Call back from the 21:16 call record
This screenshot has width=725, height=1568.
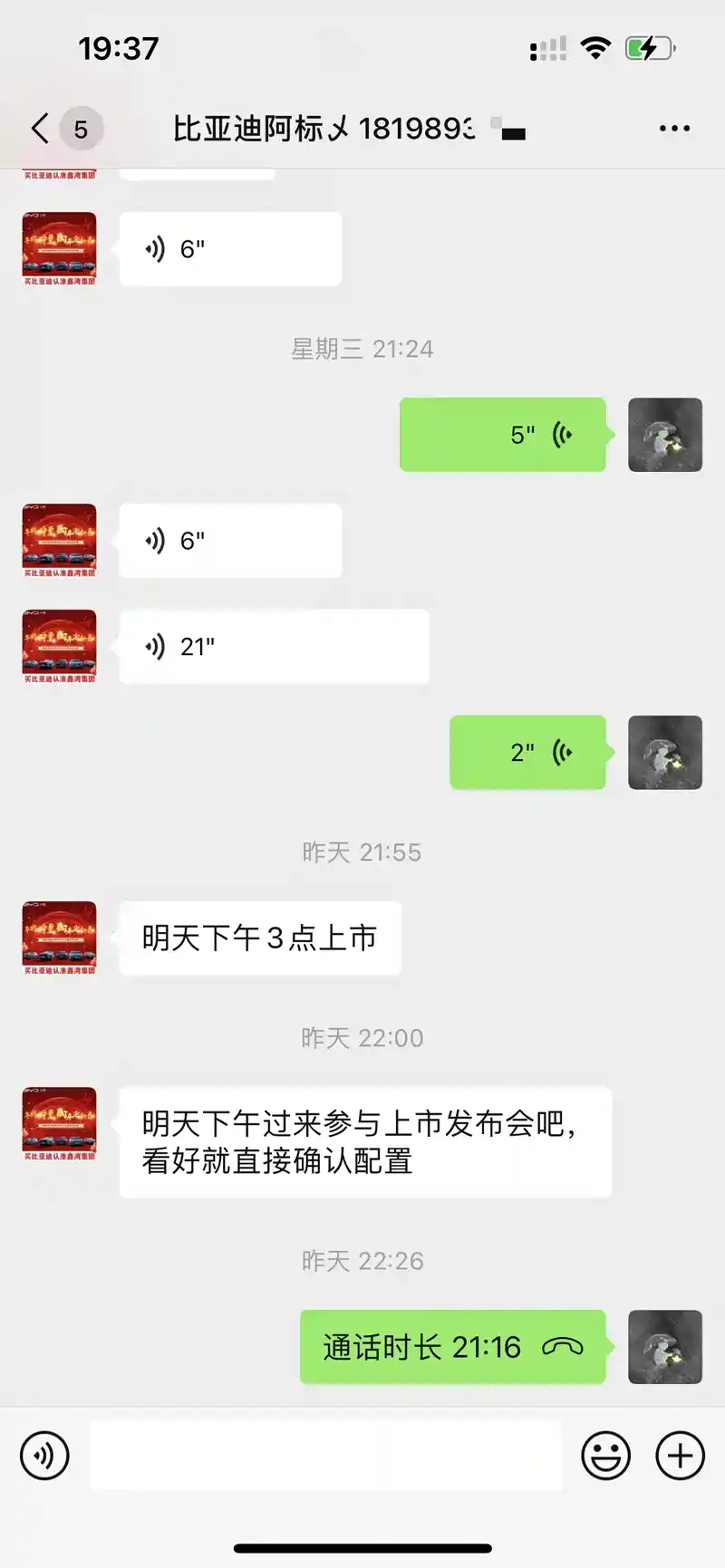(452, 1347)
